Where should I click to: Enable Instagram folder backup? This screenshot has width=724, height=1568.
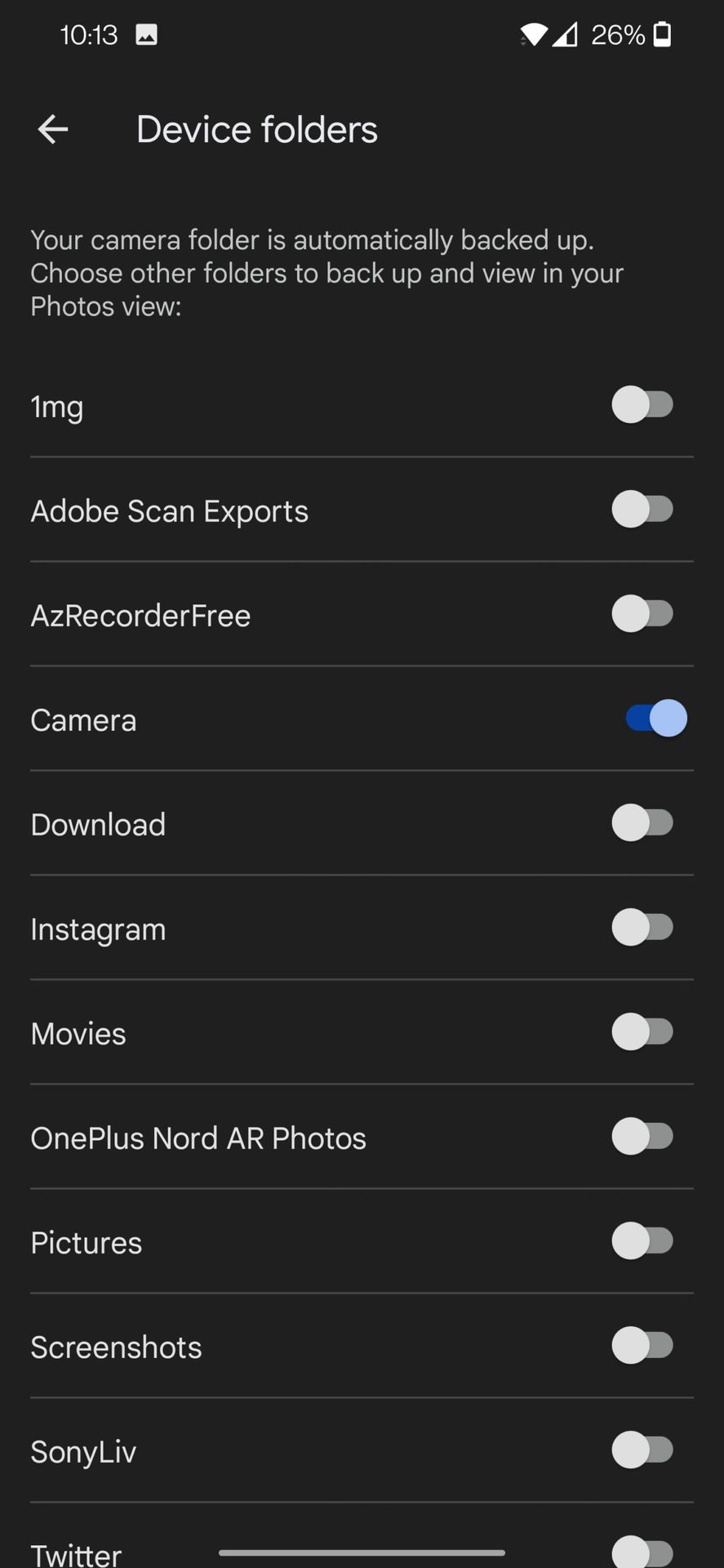(642, 928)
